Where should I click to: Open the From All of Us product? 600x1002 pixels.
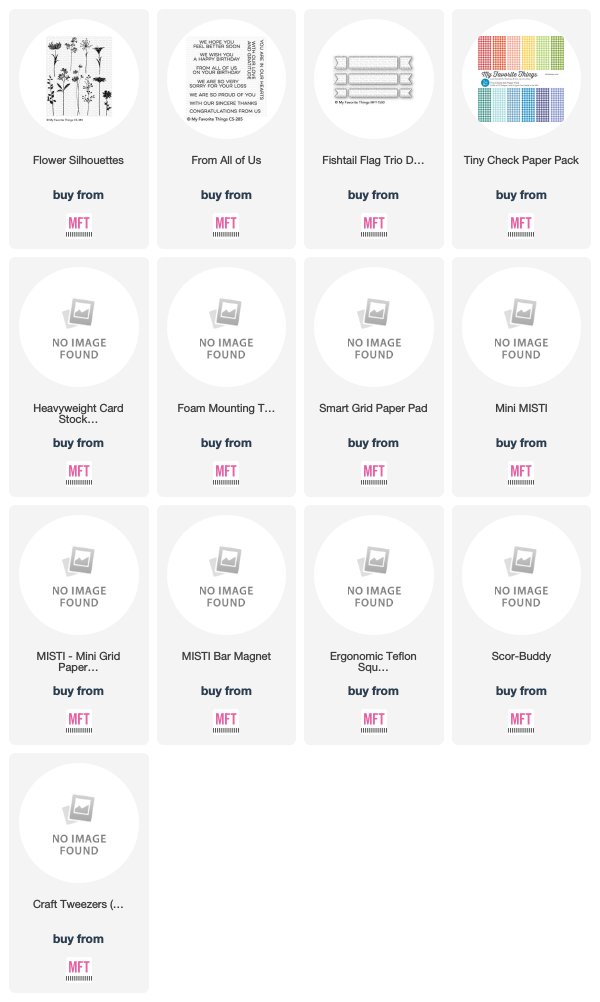tap(226, 129)
